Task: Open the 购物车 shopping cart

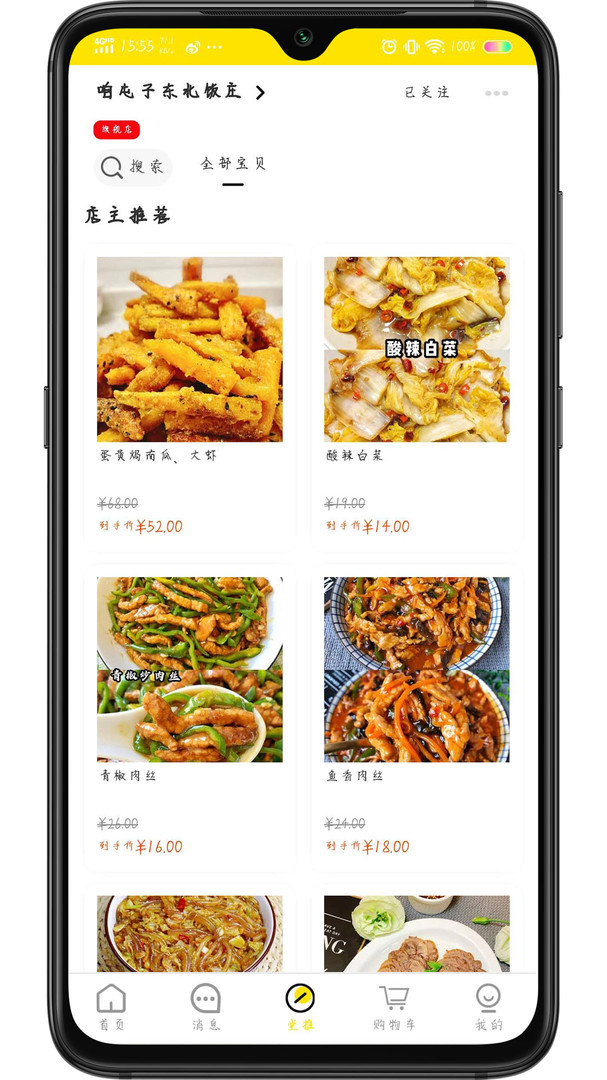Action: click(394, 1007)
